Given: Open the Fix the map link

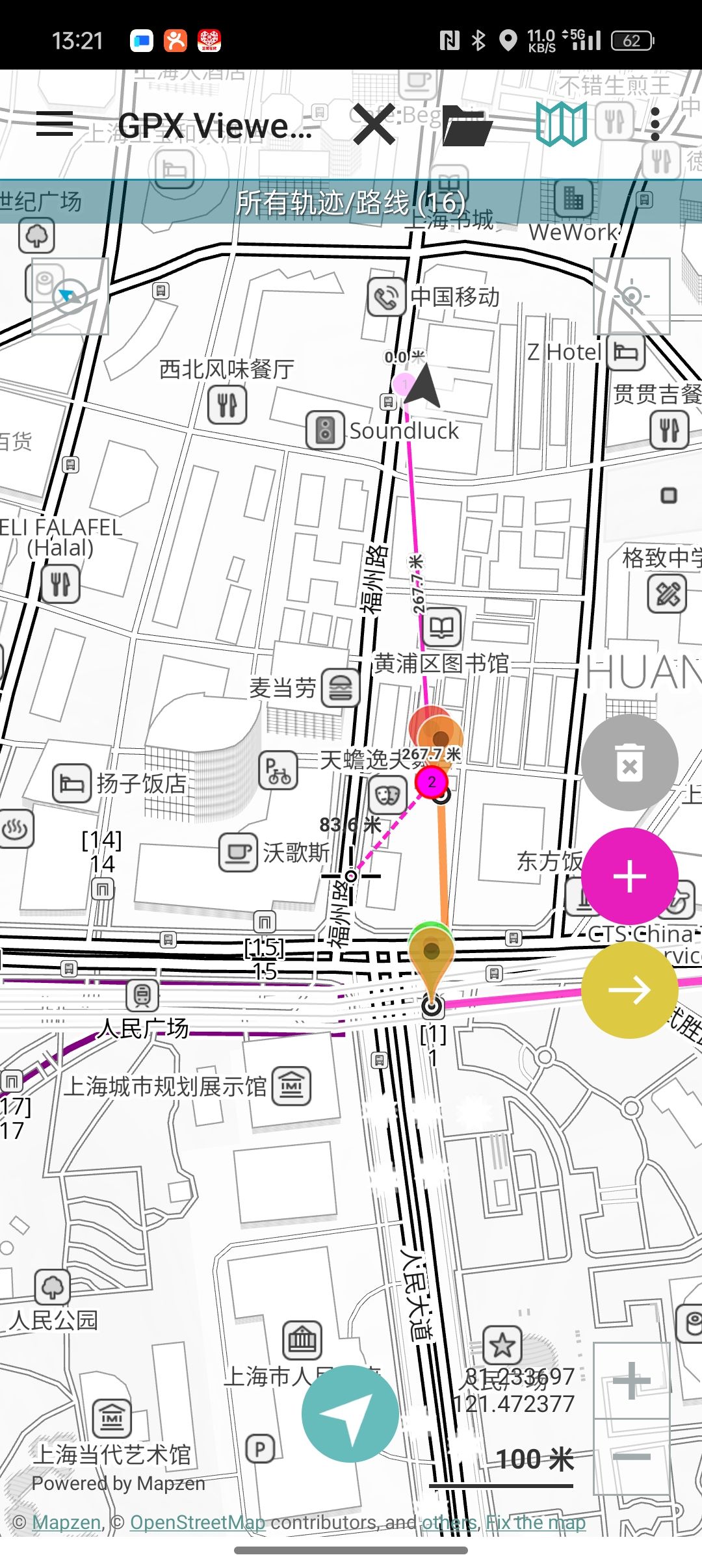Looking at the screenshot, I should coord(536,1522).
